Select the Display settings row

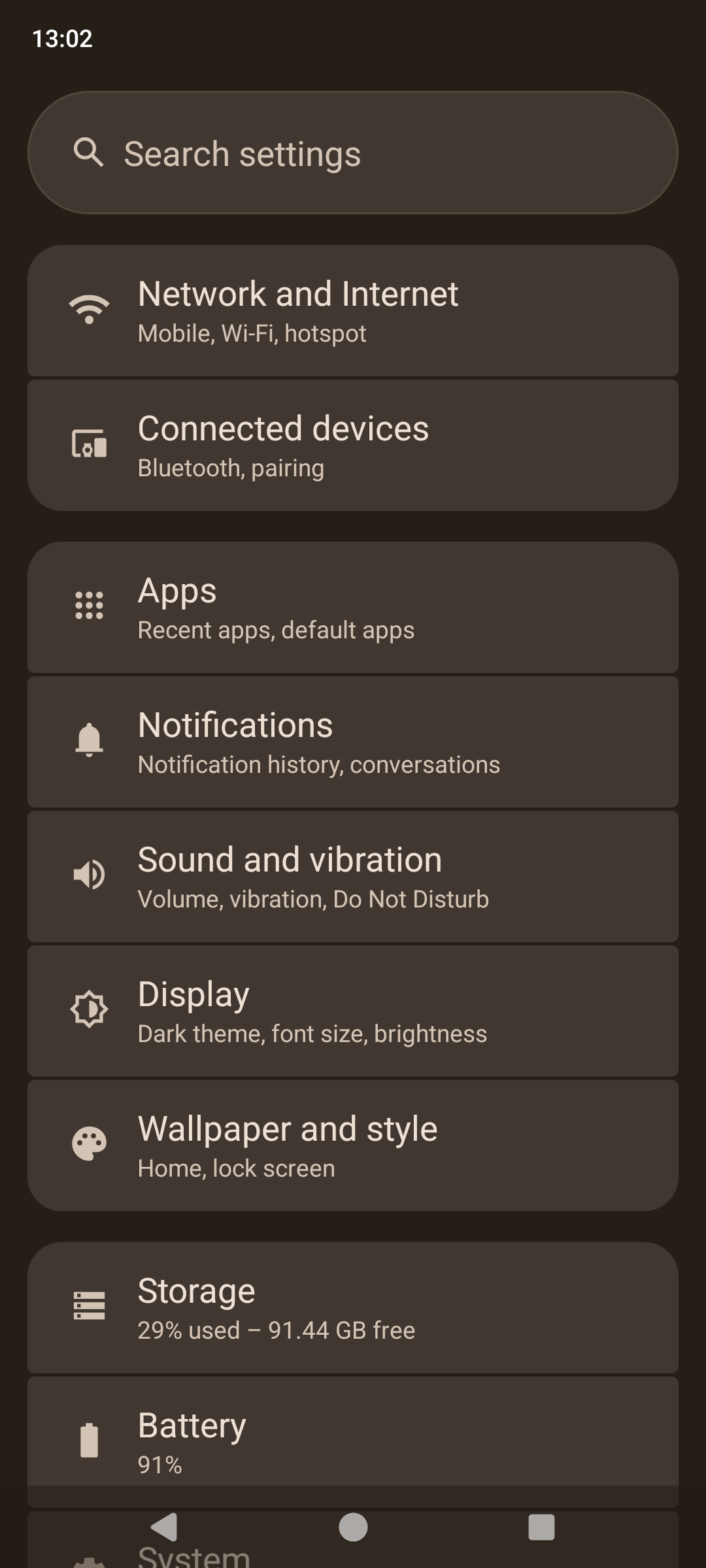pos(353,1011)
